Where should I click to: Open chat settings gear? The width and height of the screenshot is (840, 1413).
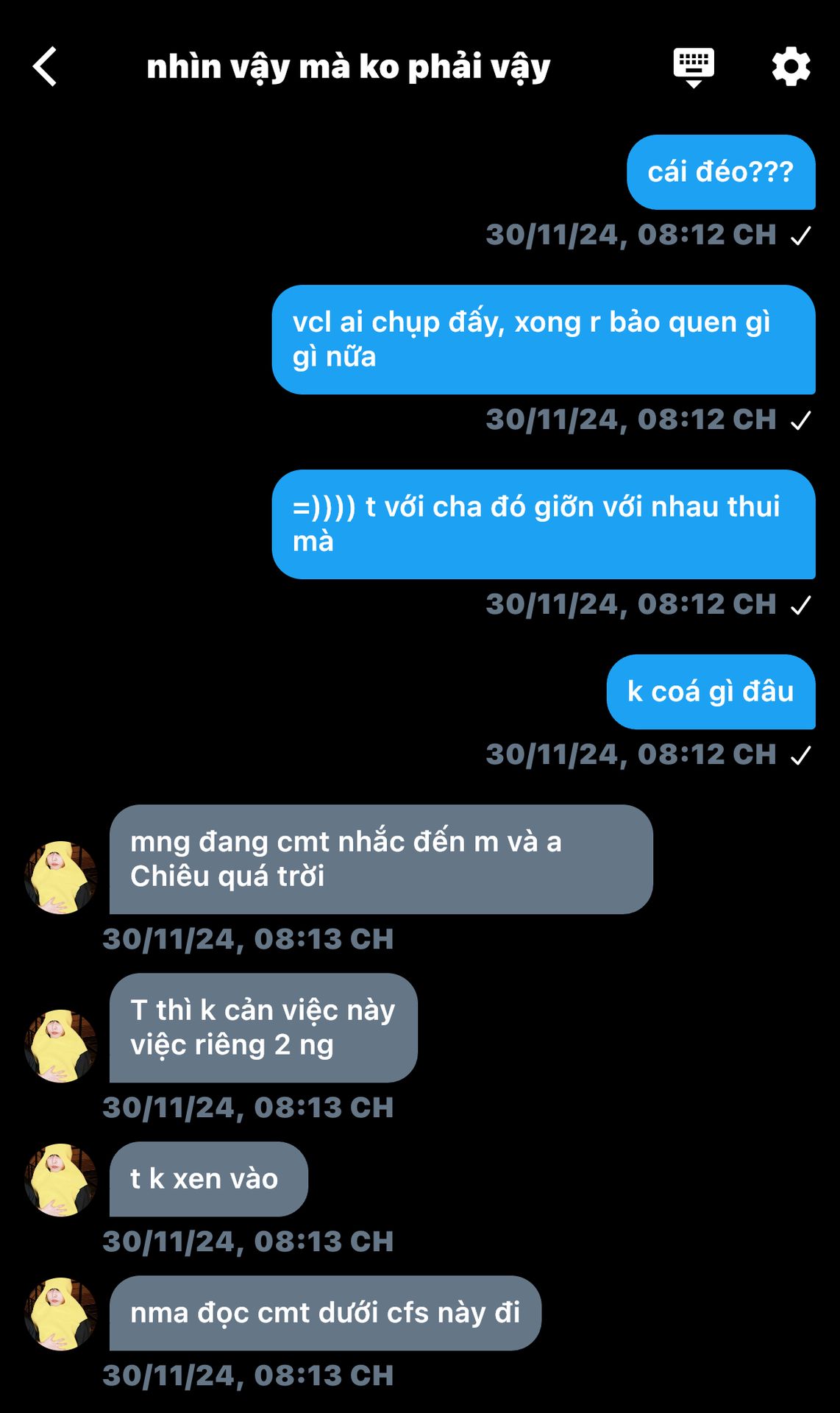click(791, 67)
